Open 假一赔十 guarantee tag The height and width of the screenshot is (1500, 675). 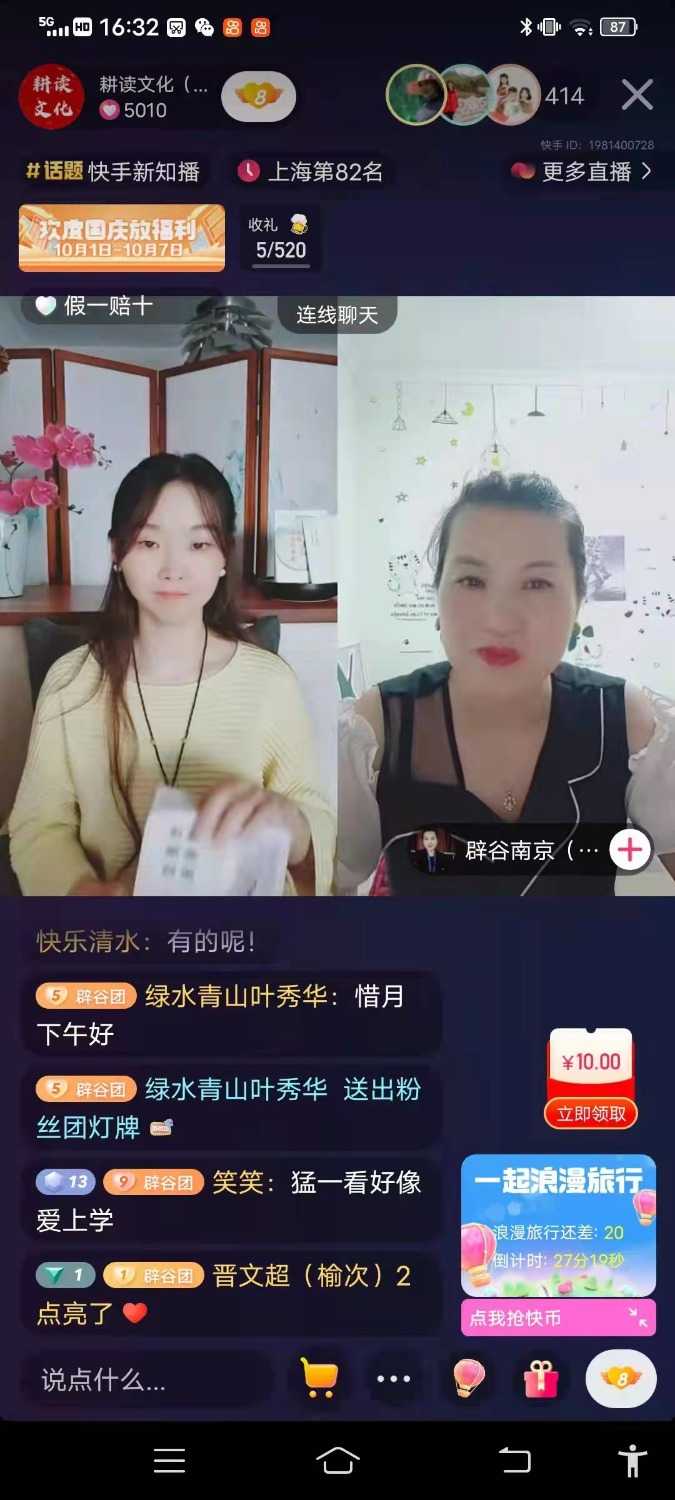[x=95, y=306]
